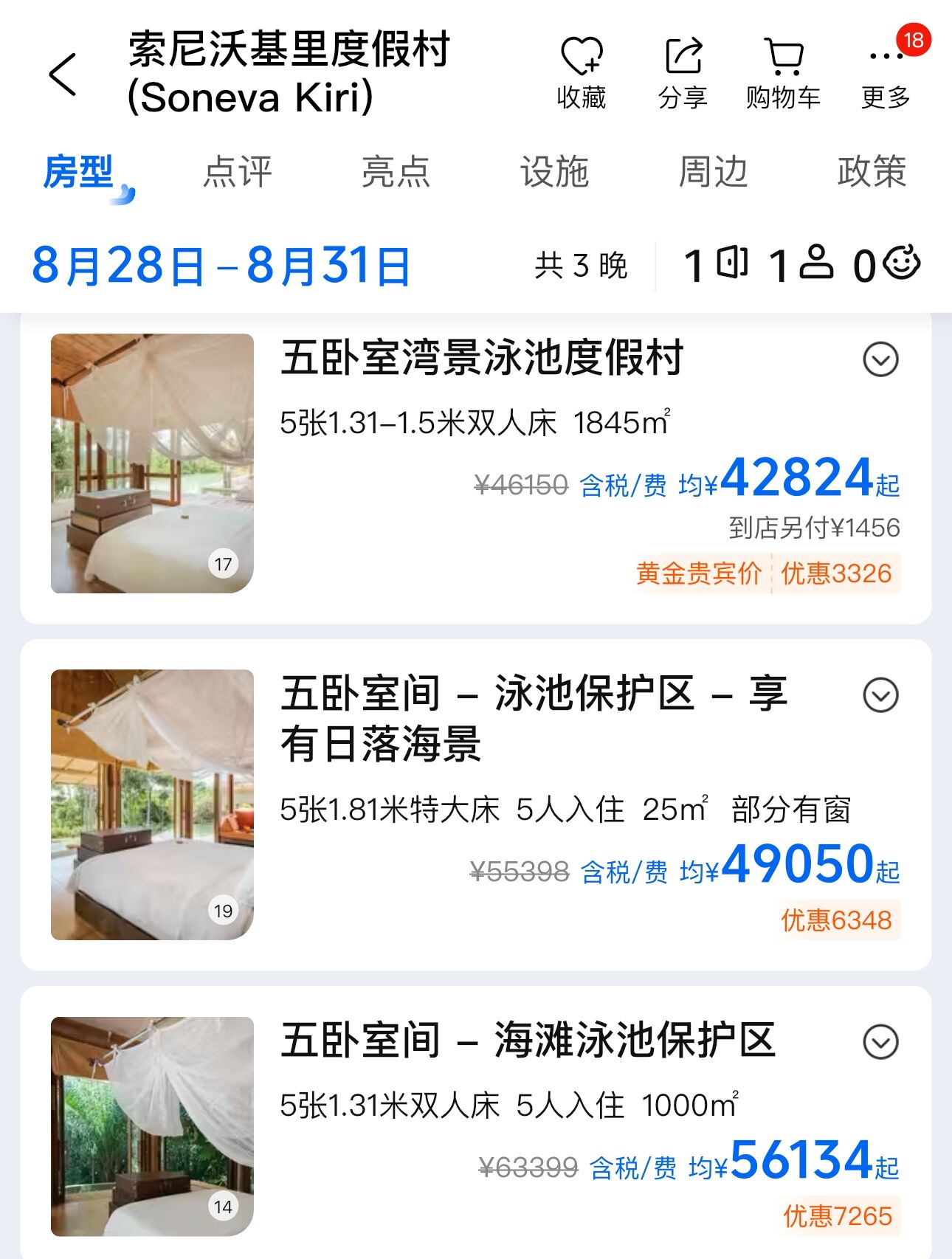
Task: Open the 更多 overflow menu
Action: click(886, 72)
